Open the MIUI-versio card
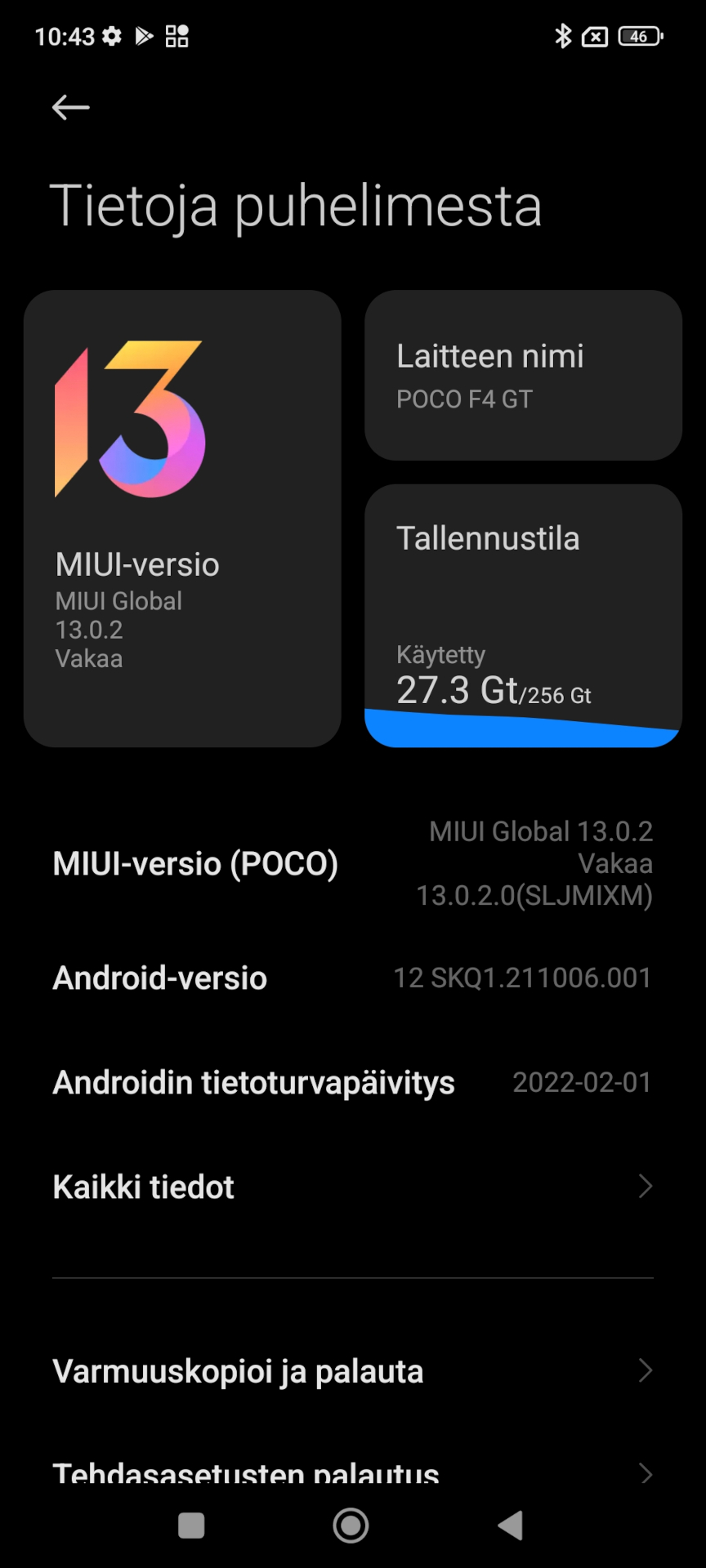This screenshot has height=1568, width=706. (182, 519)
